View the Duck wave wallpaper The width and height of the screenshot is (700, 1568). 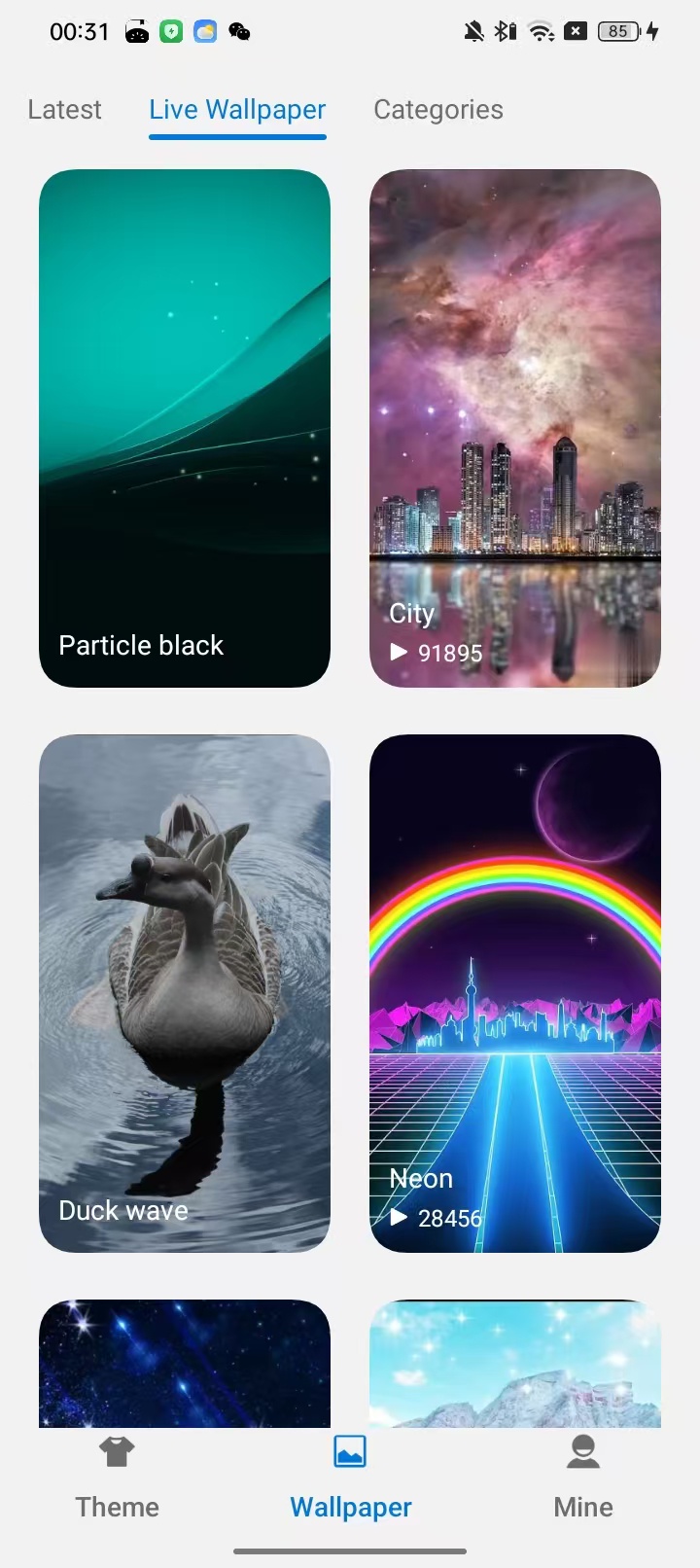(185, 993)
